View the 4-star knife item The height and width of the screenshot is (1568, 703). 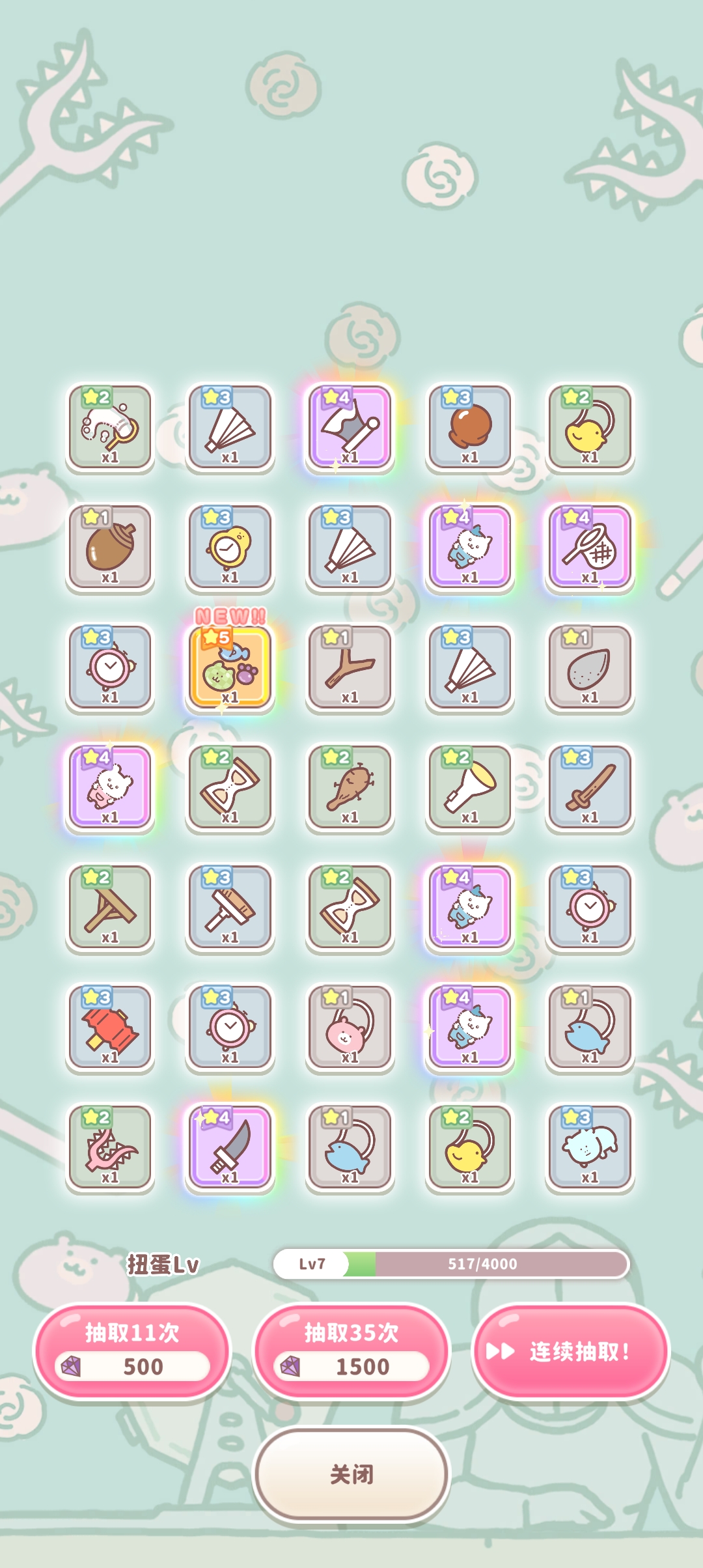pyautogui.click(x=230, y=1147)
